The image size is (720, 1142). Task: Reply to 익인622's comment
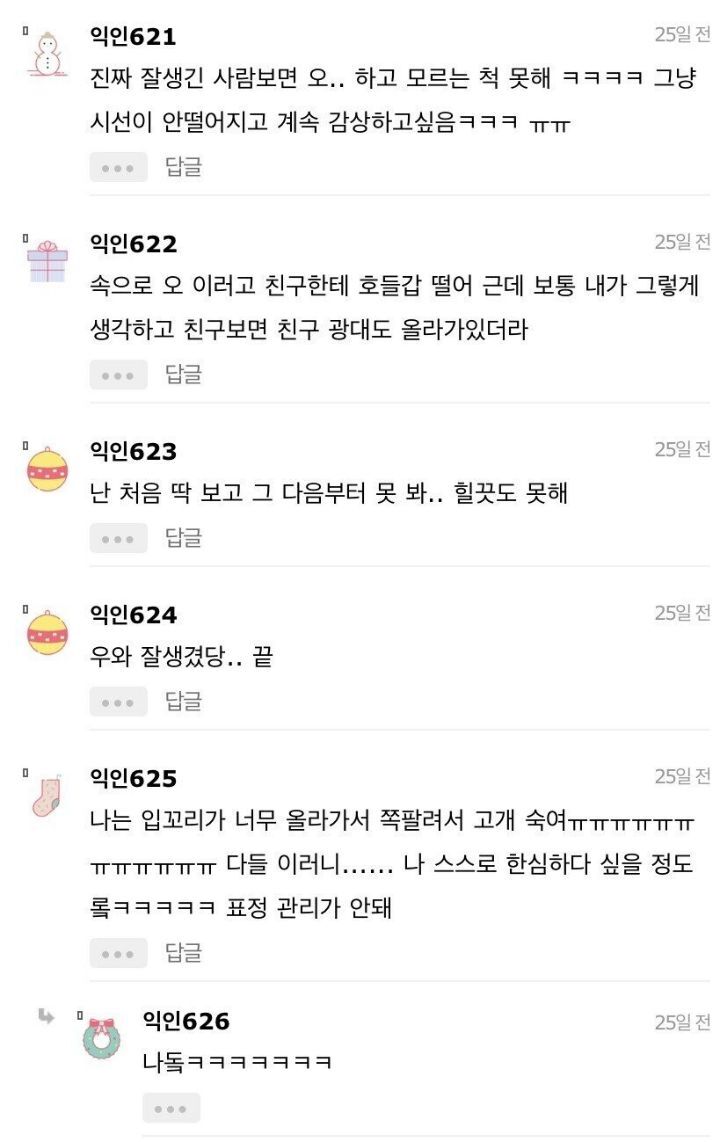(x=183, y=374)
